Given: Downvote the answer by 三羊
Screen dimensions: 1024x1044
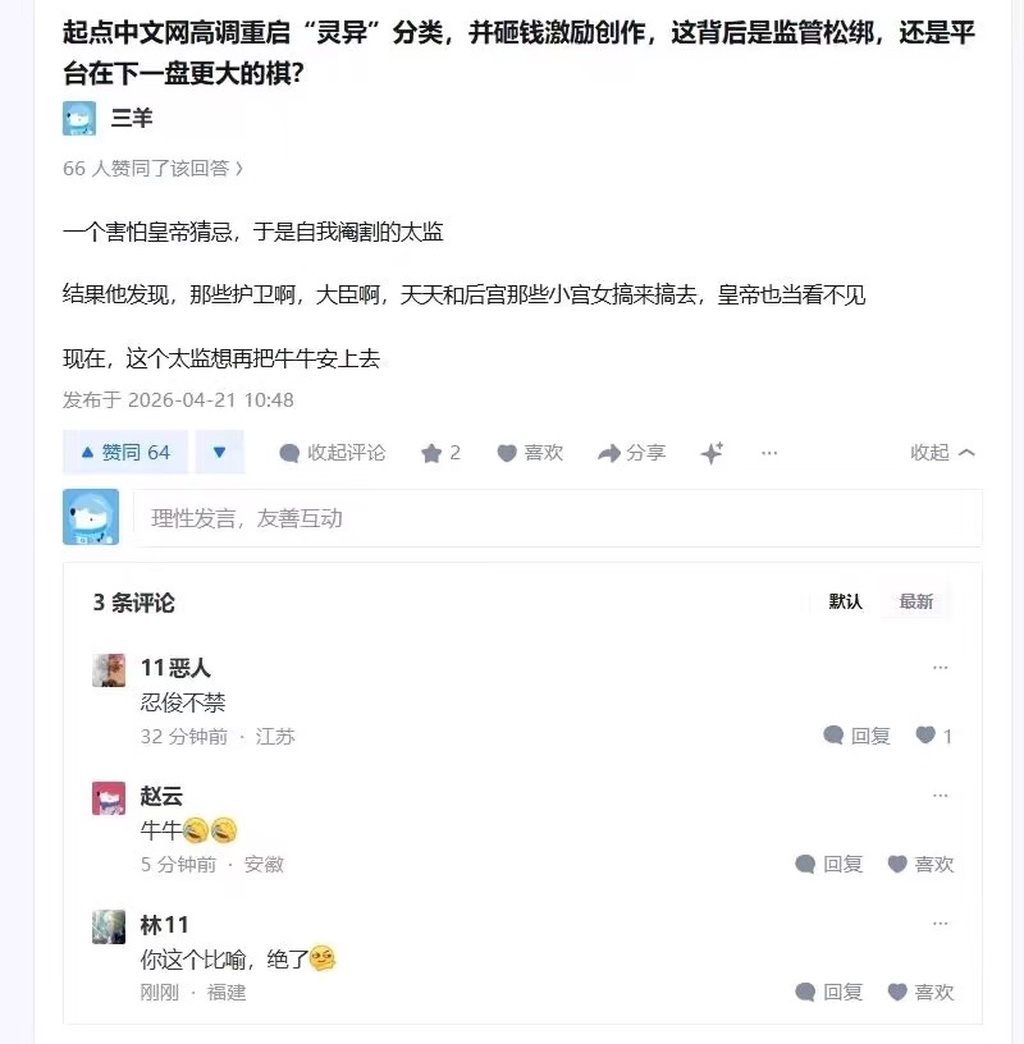Looking at the screenshot, I should (219, 453).
